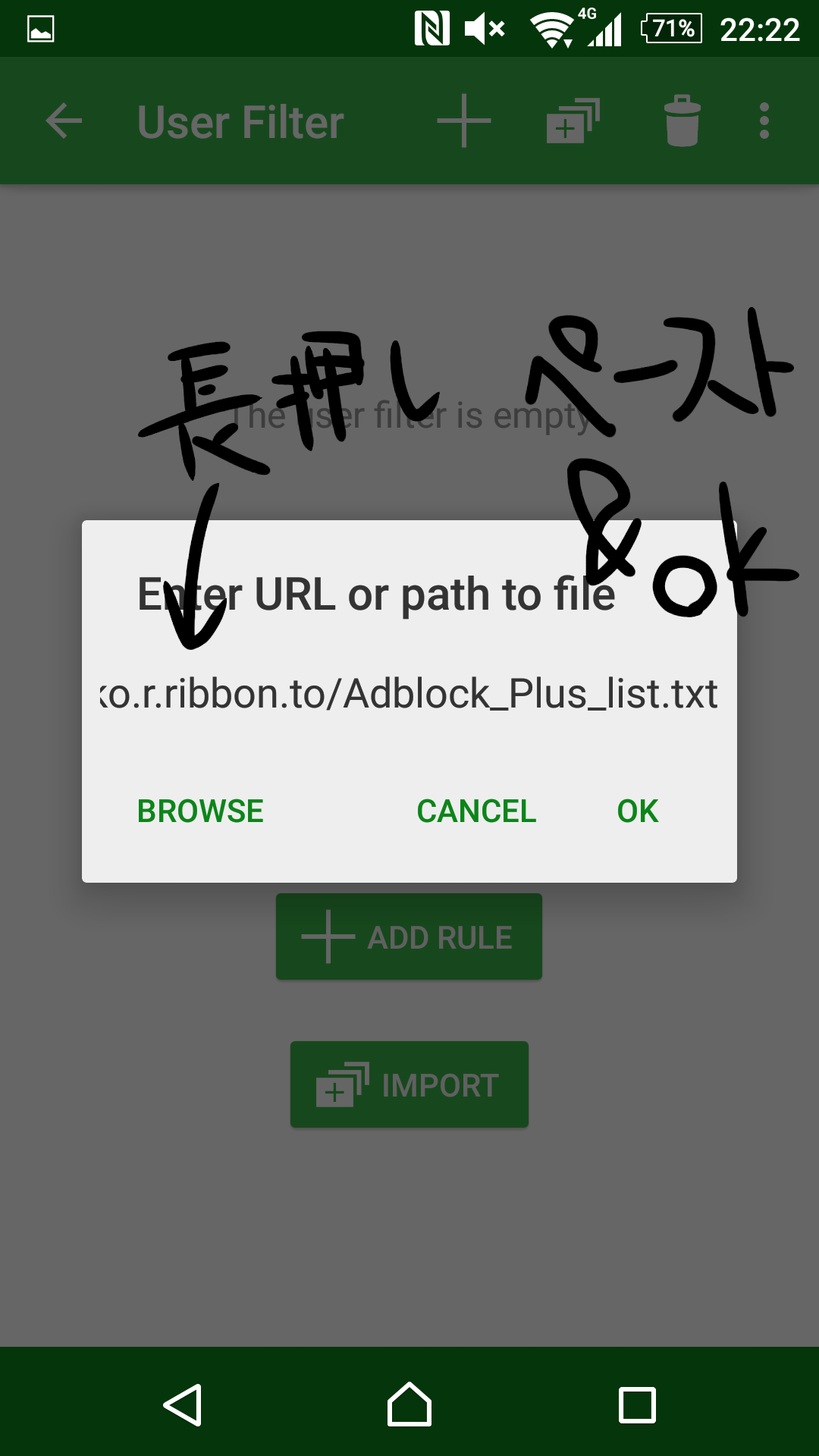Confirm the URL with OK
The width and height of the screenshot is (819, 1456).
point(638,811)
